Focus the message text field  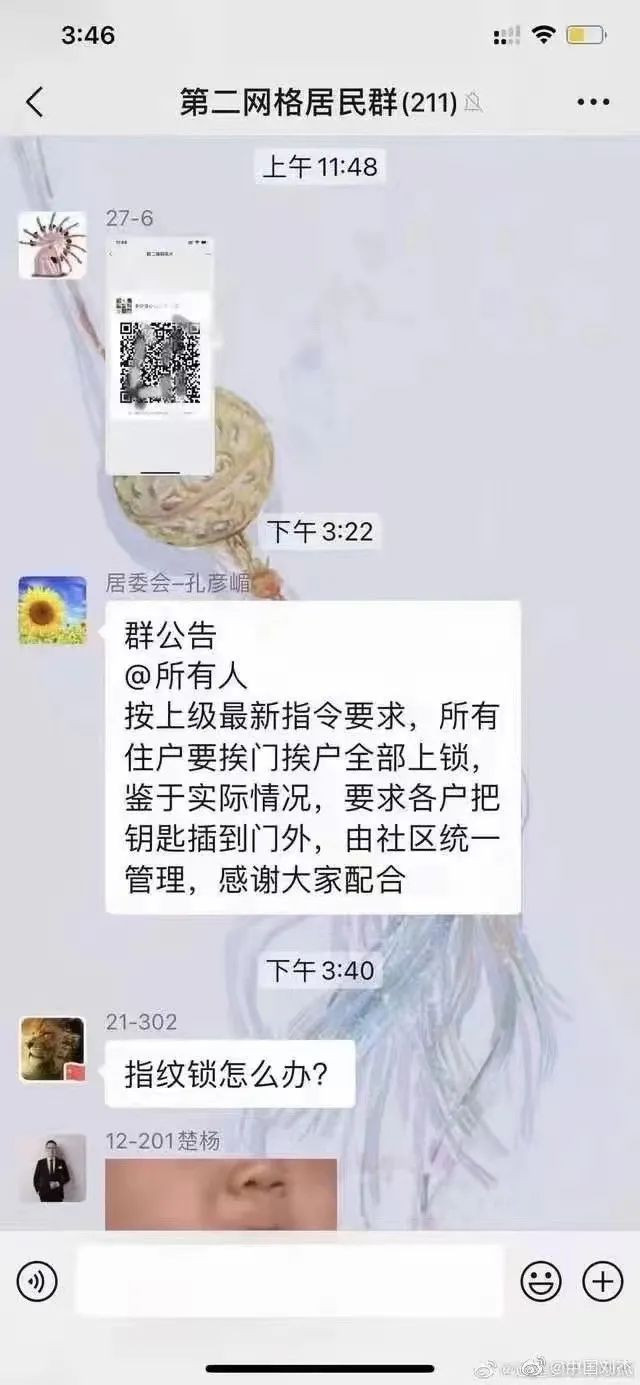pos(288,1281)
